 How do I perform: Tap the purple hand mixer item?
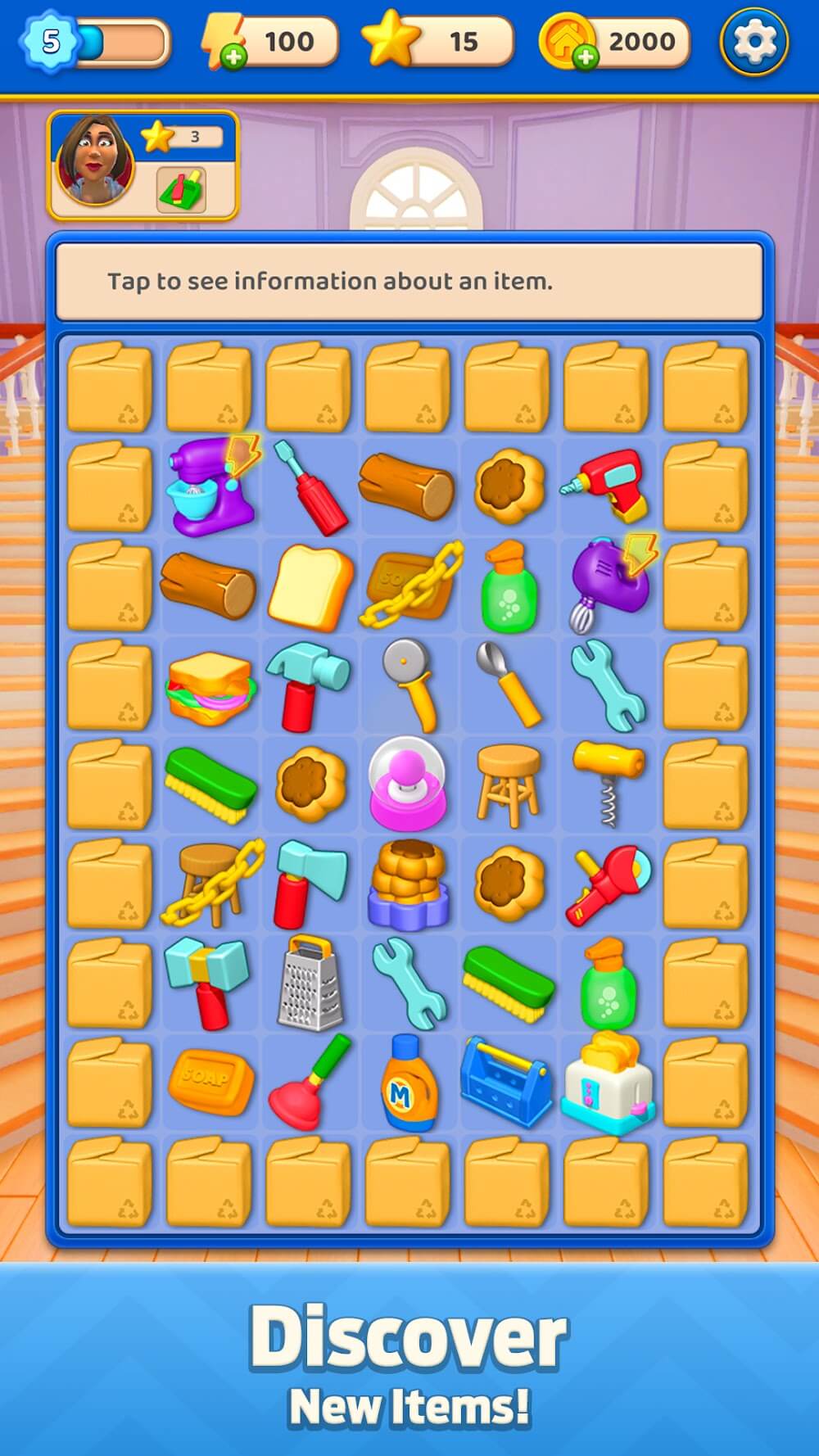click(x=607, y=585)
